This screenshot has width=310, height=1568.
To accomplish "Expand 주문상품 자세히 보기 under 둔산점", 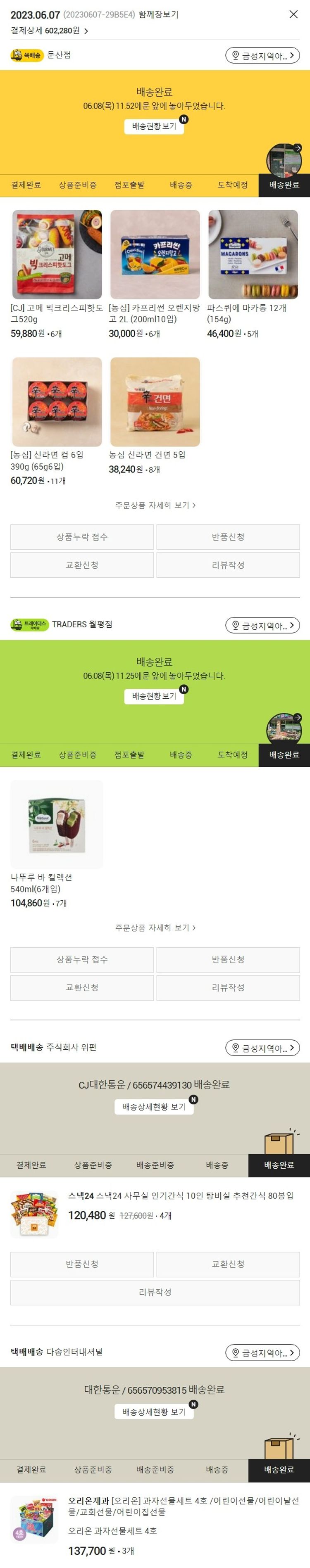I will pyautogui.click(x=155, y=505).
